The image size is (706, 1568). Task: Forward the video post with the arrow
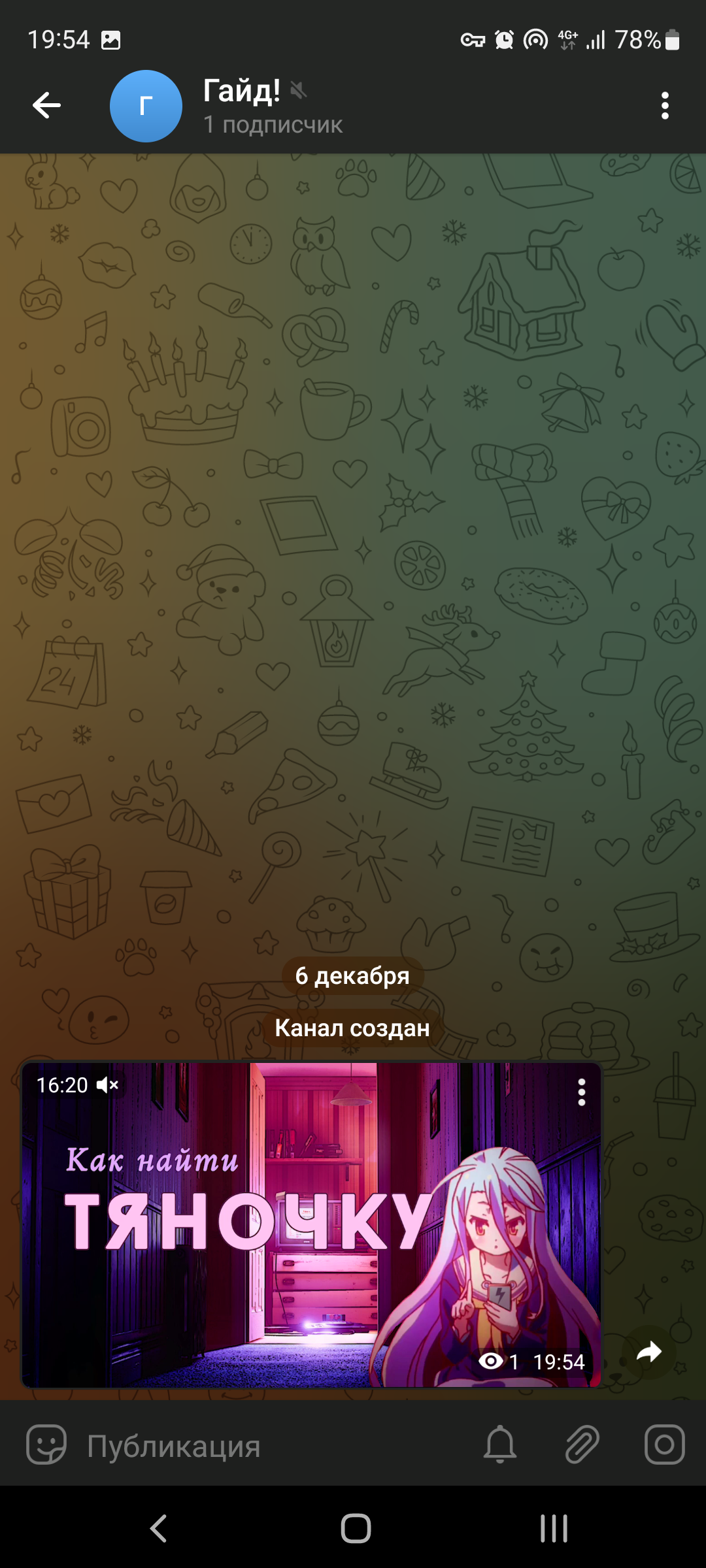pos(648,1352)
